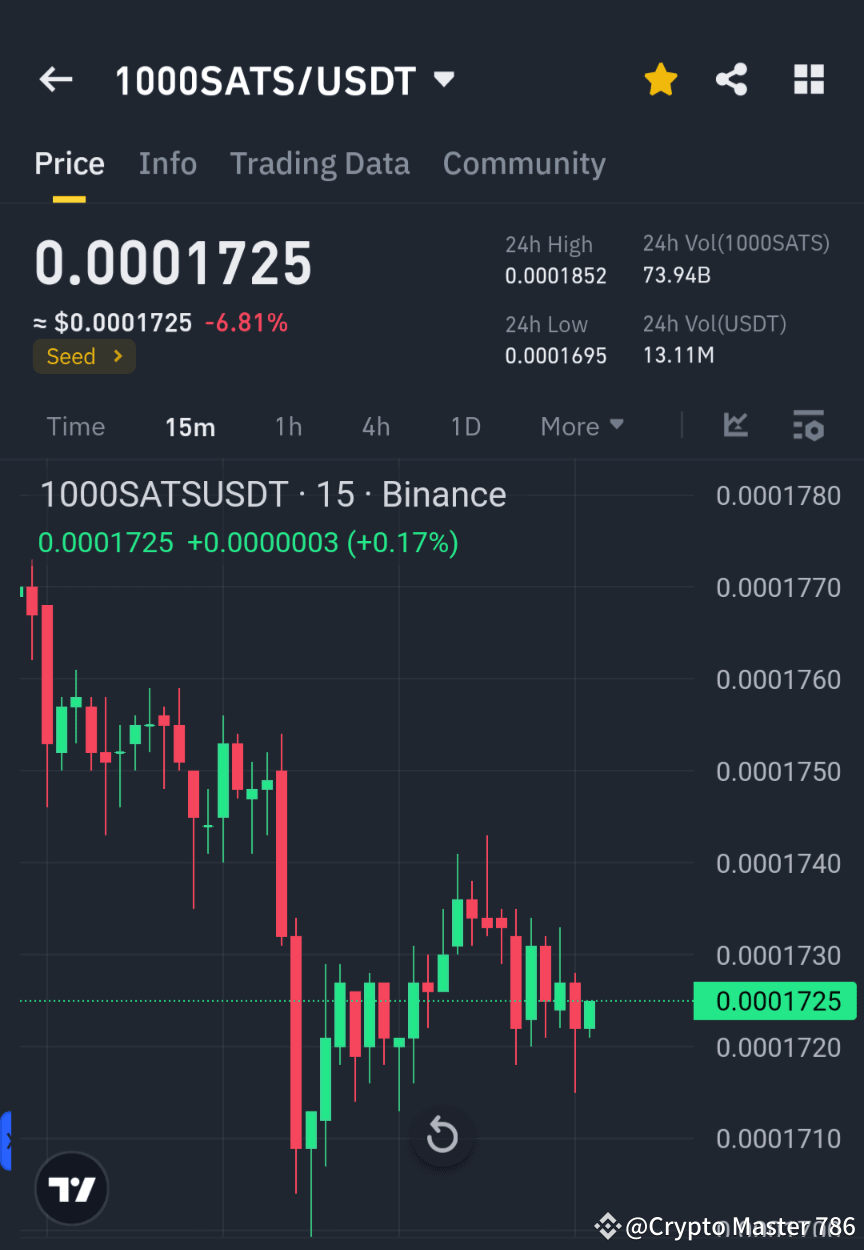The image size is (864, 1250).
Task: Open the apps grid icon top right
Action: [808, 79]
